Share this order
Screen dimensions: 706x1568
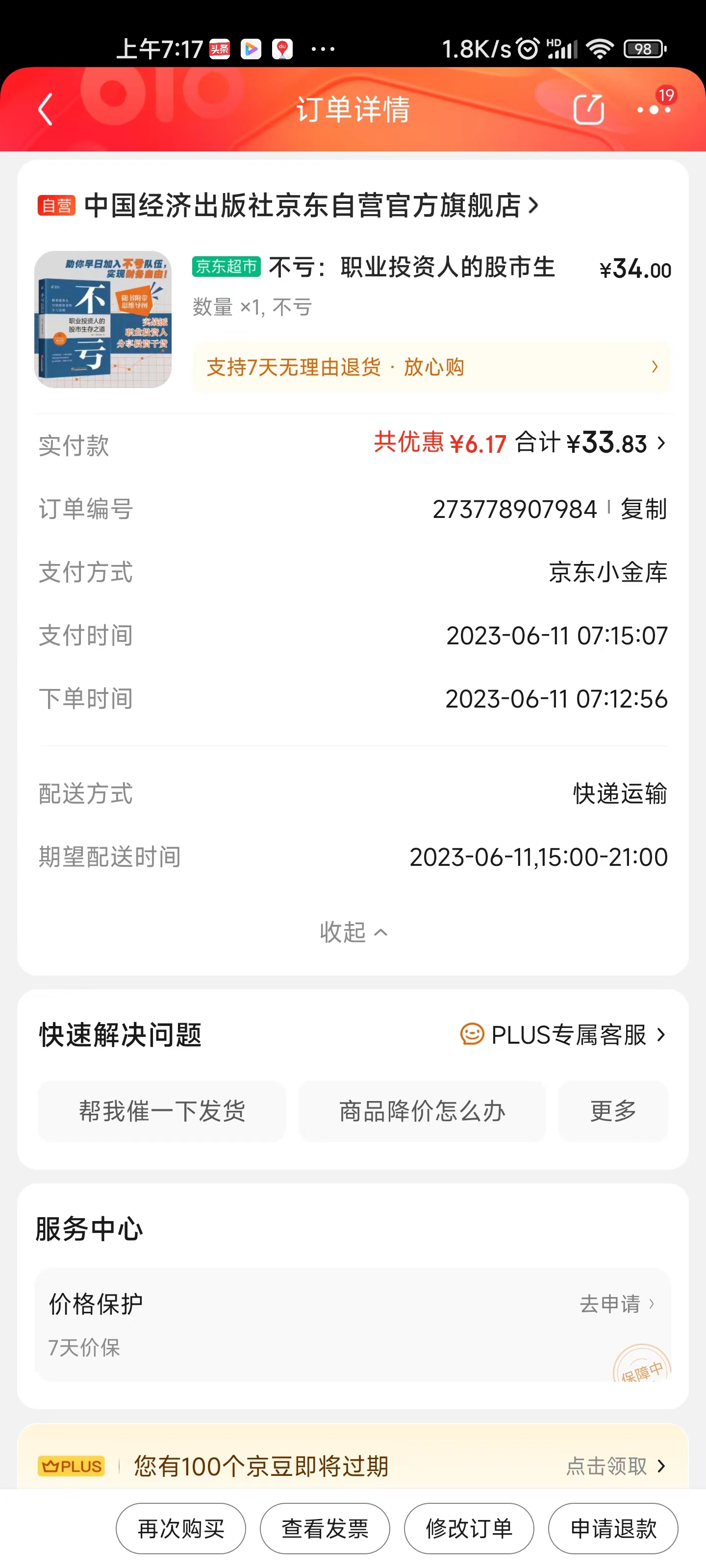coord(588,110)
